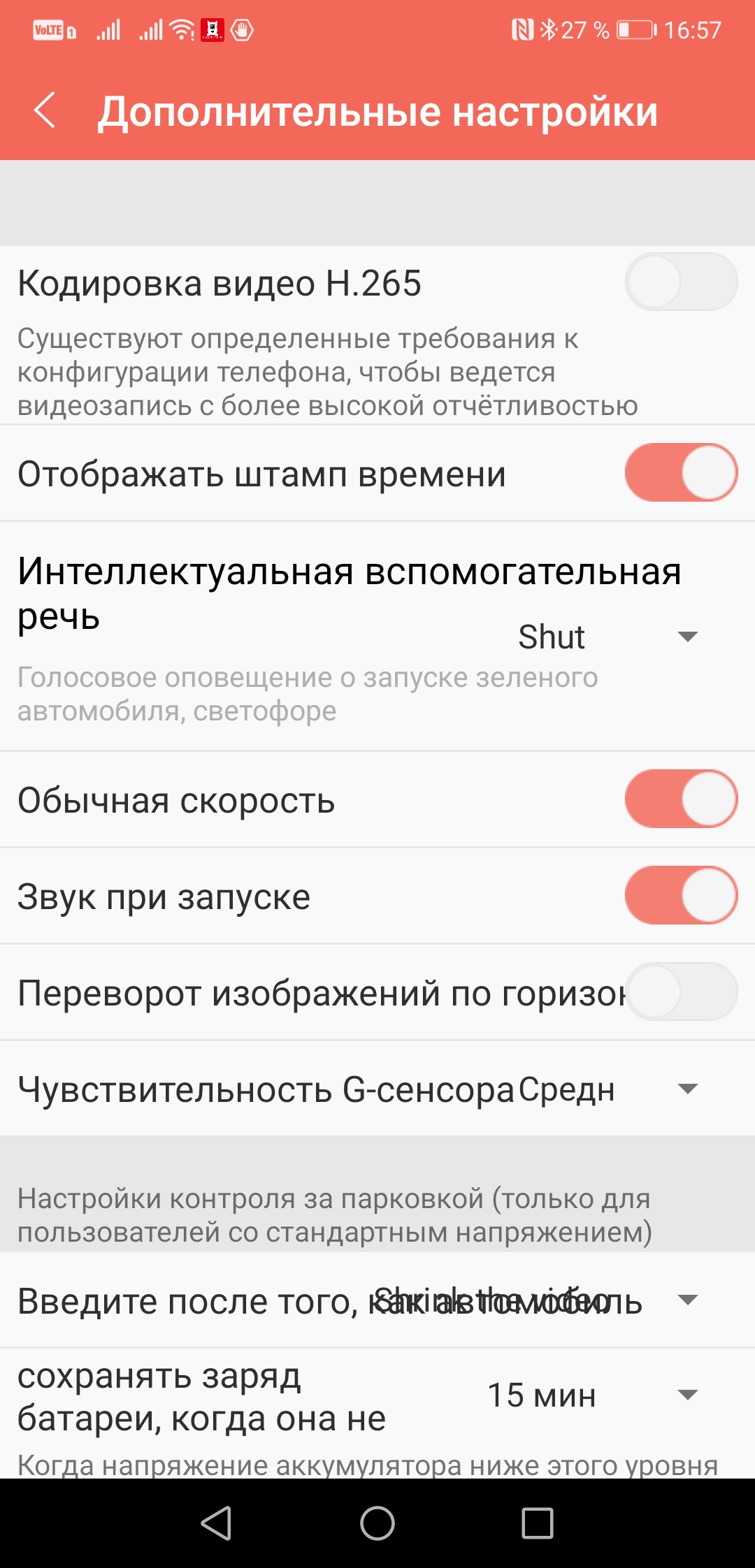755x1568 pixels.
Task: Expand Чувствительность G-сенсора dropdown
Action: click(x=607, y=1089)
